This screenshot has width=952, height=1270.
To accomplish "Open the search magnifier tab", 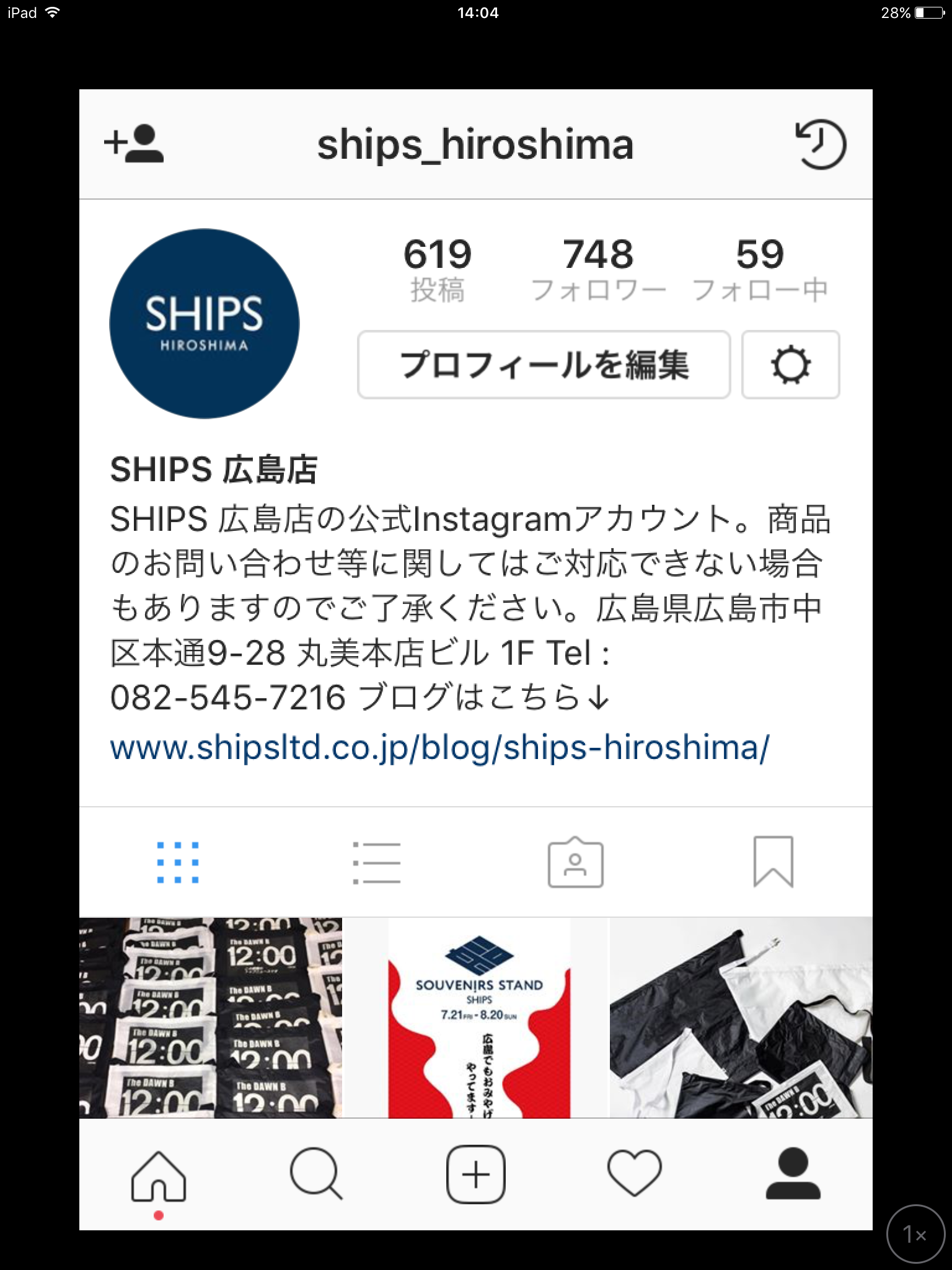I will click(x=316, y=1175).
